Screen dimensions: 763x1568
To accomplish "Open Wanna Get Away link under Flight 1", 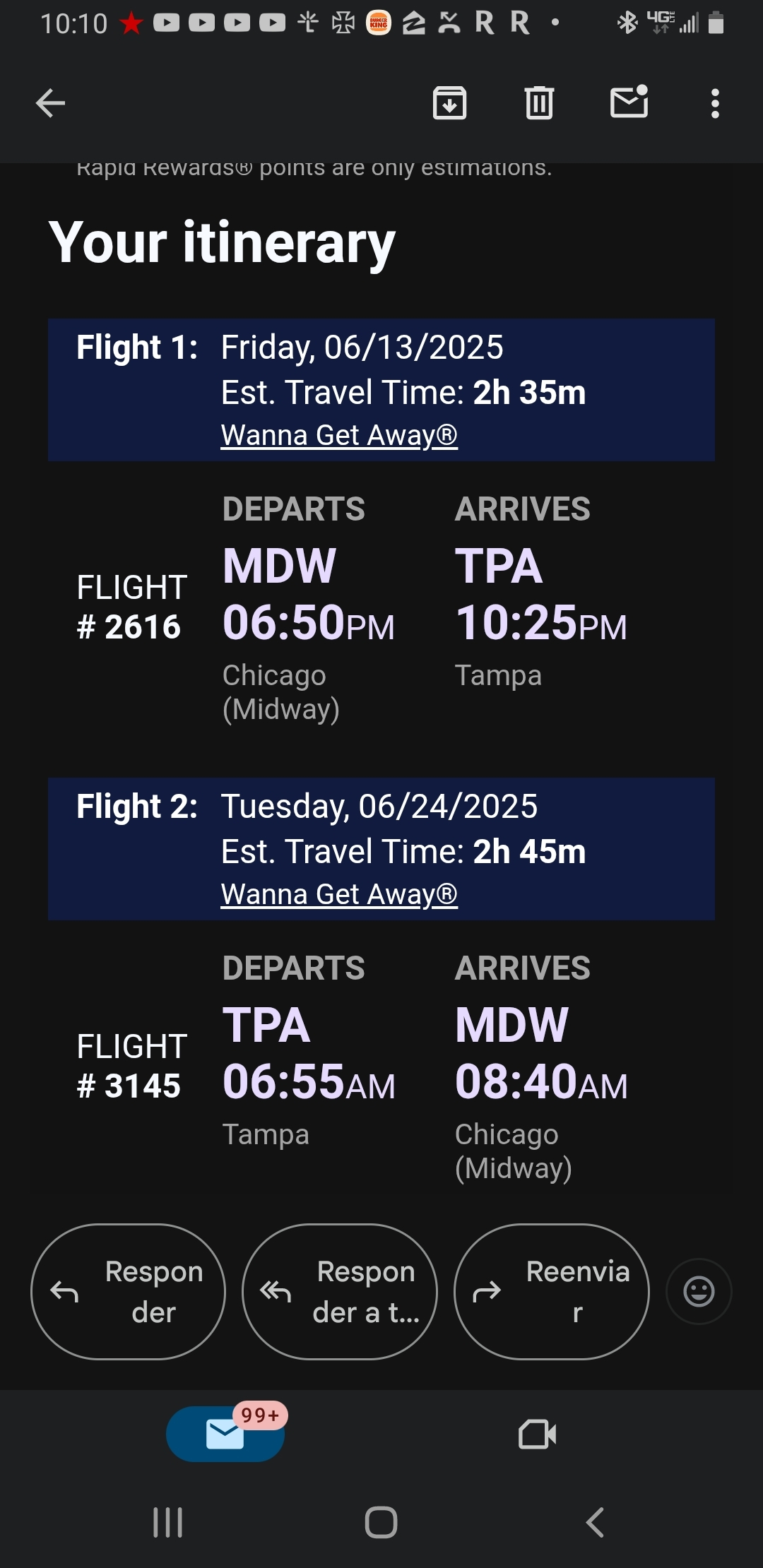I will (x=339, y=435).
